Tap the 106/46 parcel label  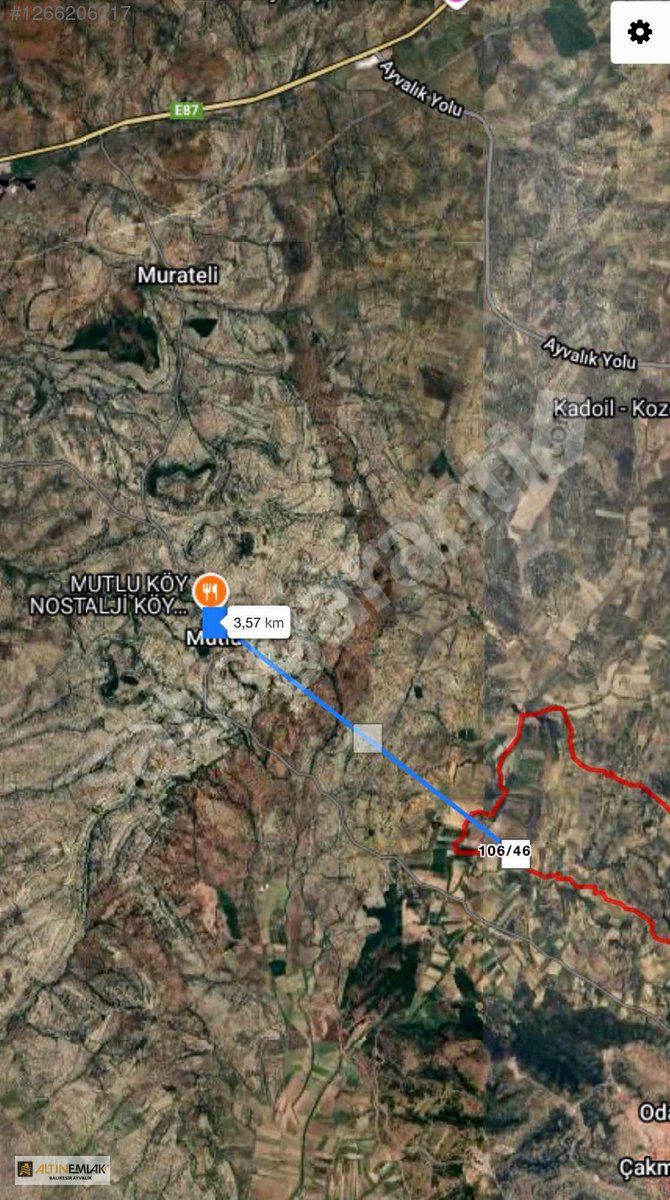(504, 851)
